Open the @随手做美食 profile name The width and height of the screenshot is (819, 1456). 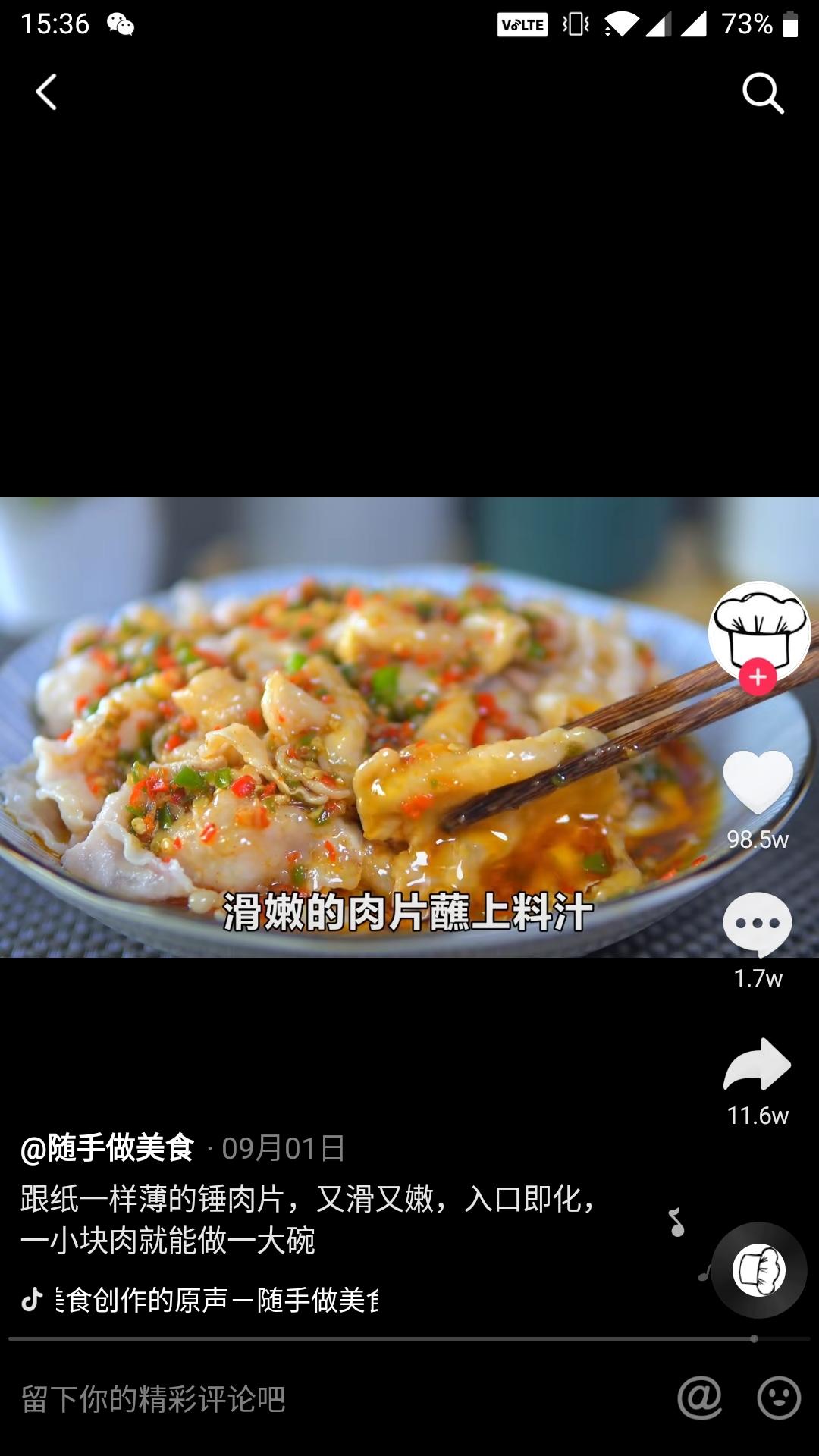point(108,1147)
